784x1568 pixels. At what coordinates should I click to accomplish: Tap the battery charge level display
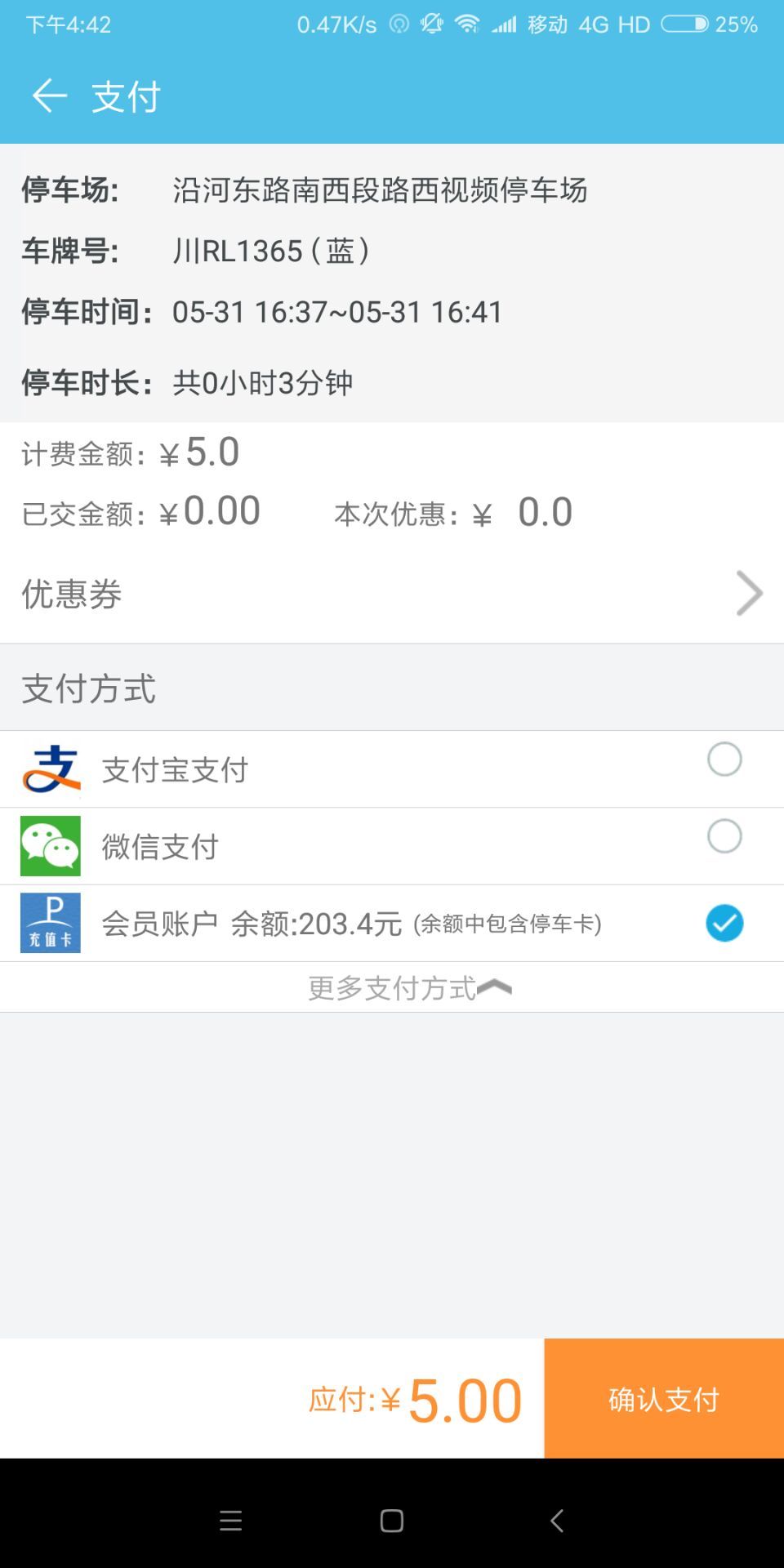(736, 24)
